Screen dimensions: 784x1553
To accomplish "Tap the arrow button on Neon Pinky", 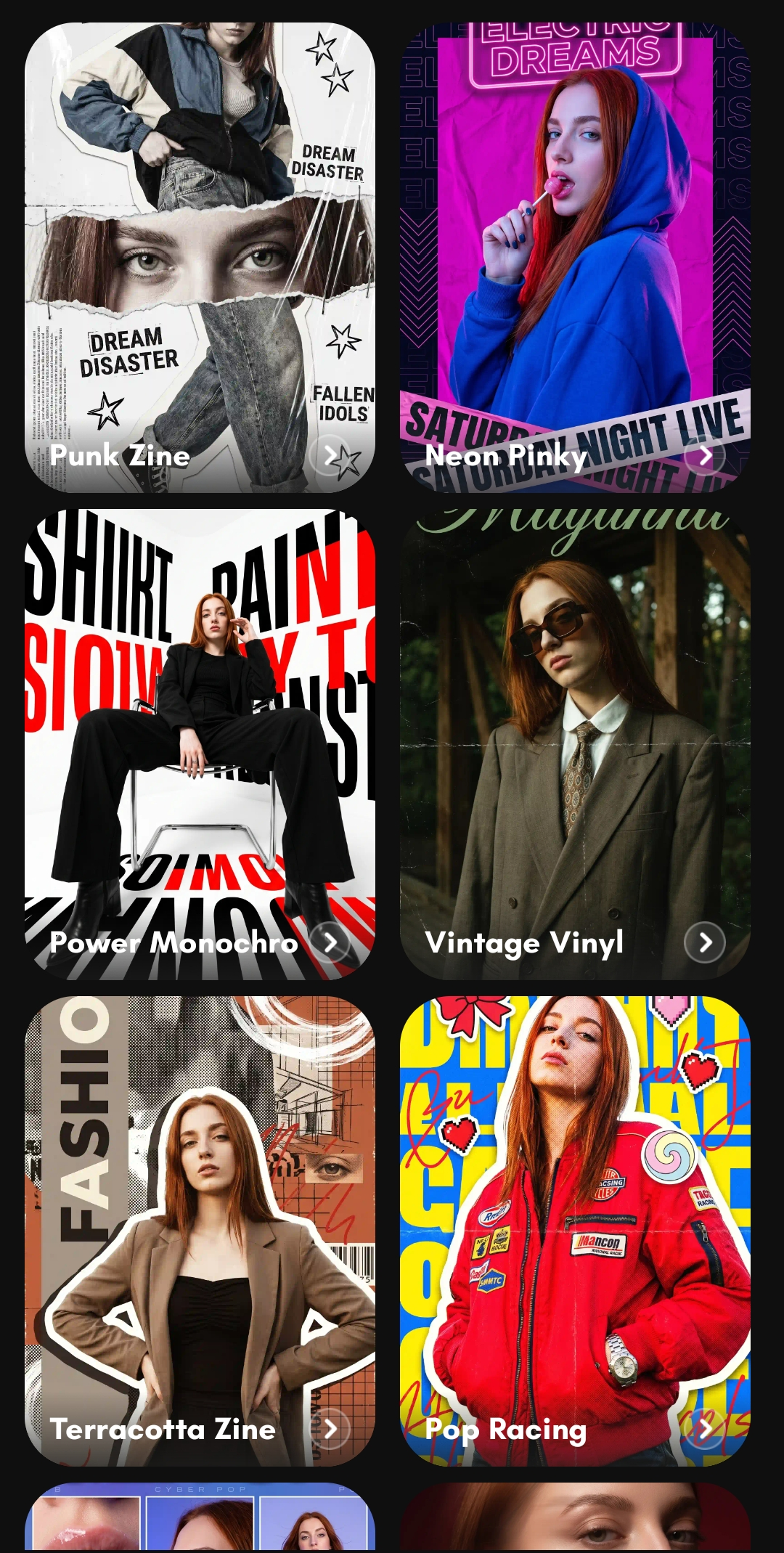I will 705,455.
